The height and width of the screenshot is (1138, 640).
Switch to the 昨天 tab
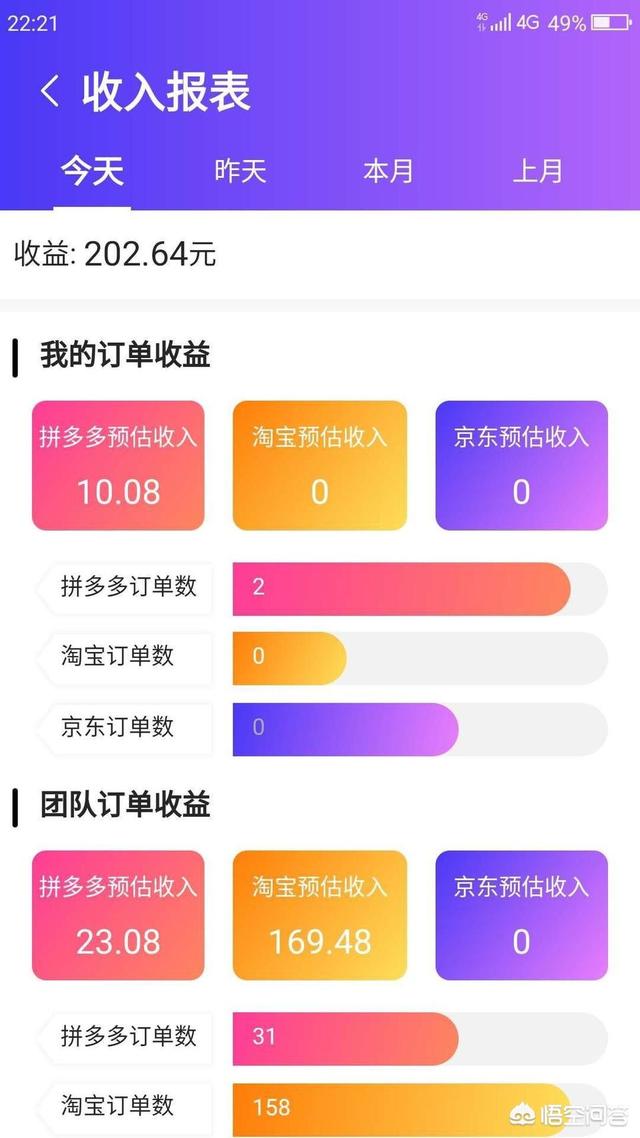(240, 171)
